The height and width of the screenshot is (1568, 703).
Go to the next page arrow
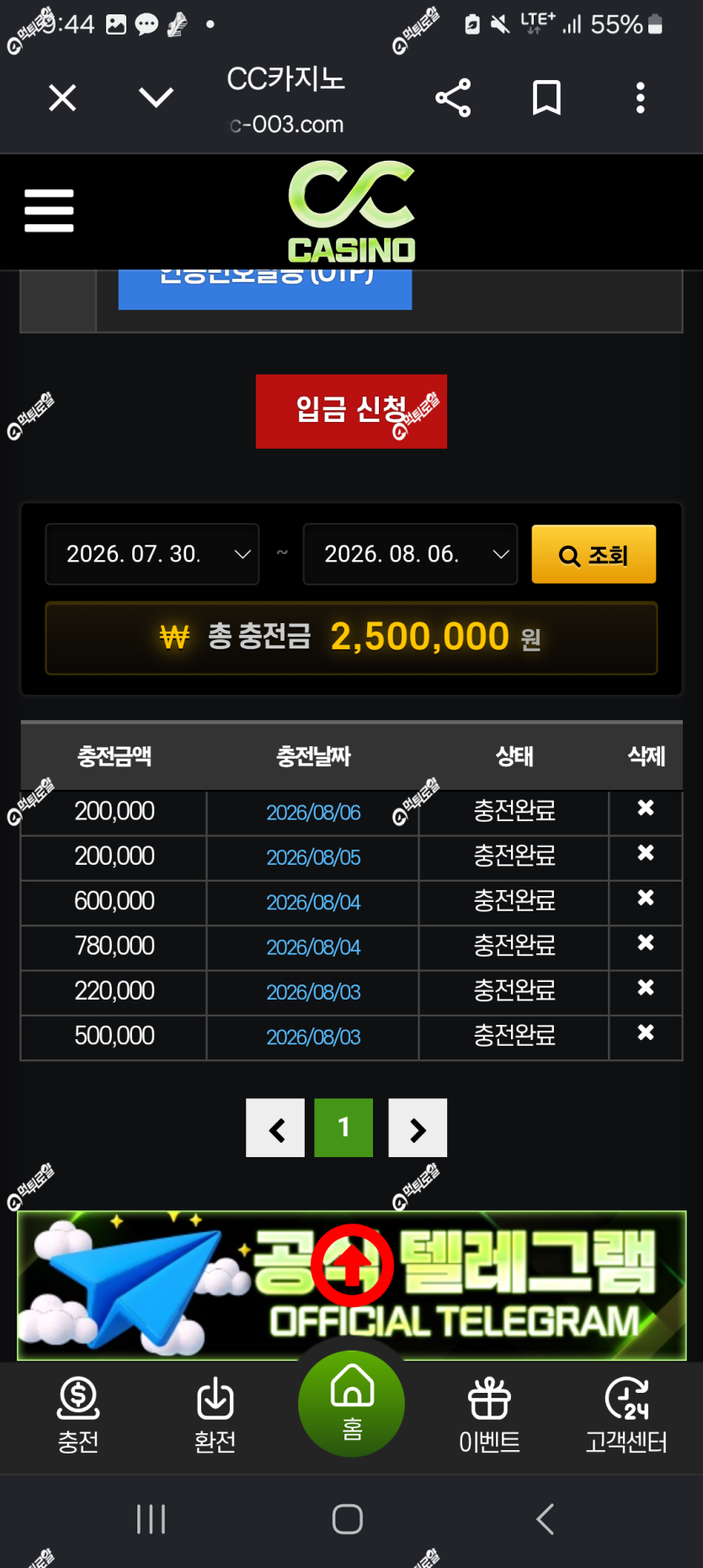tap(418, 1128)
